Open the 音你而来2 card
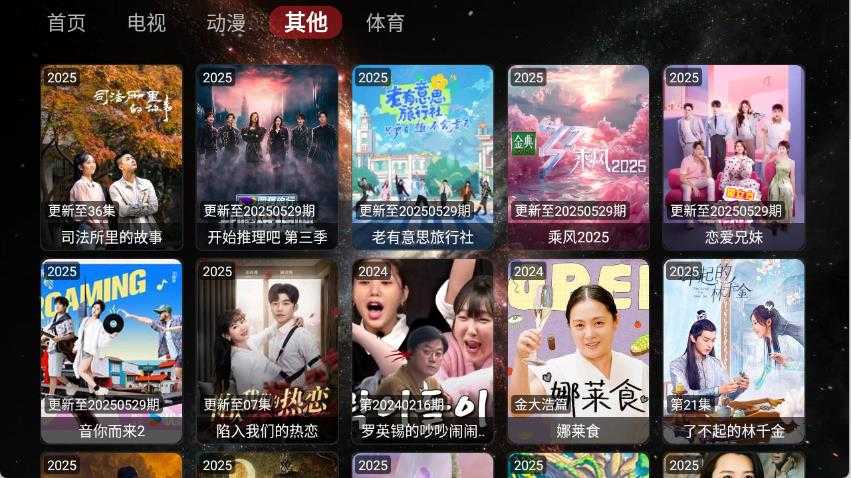 (x=112, y=351)
